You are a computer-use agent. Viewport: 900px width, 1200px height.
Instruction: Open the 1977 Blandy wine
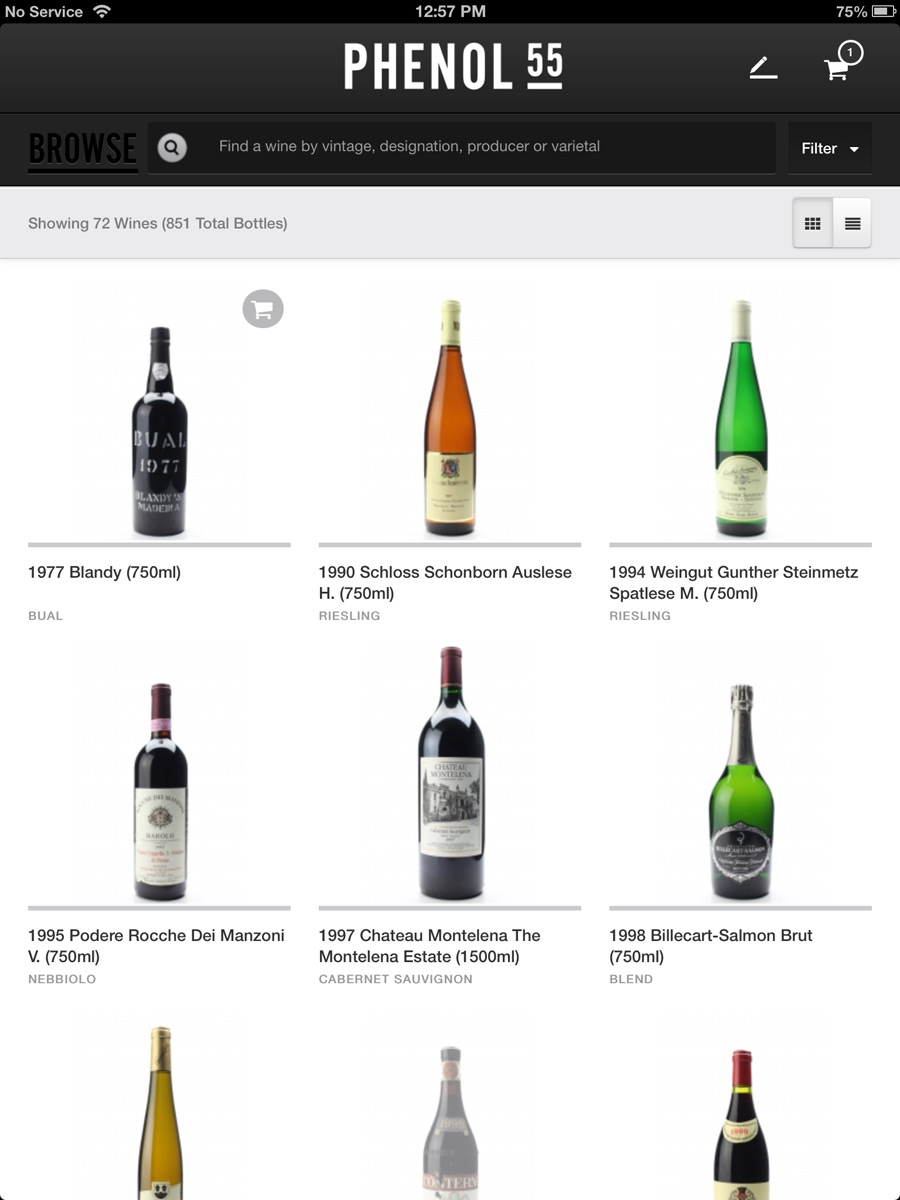159,432
